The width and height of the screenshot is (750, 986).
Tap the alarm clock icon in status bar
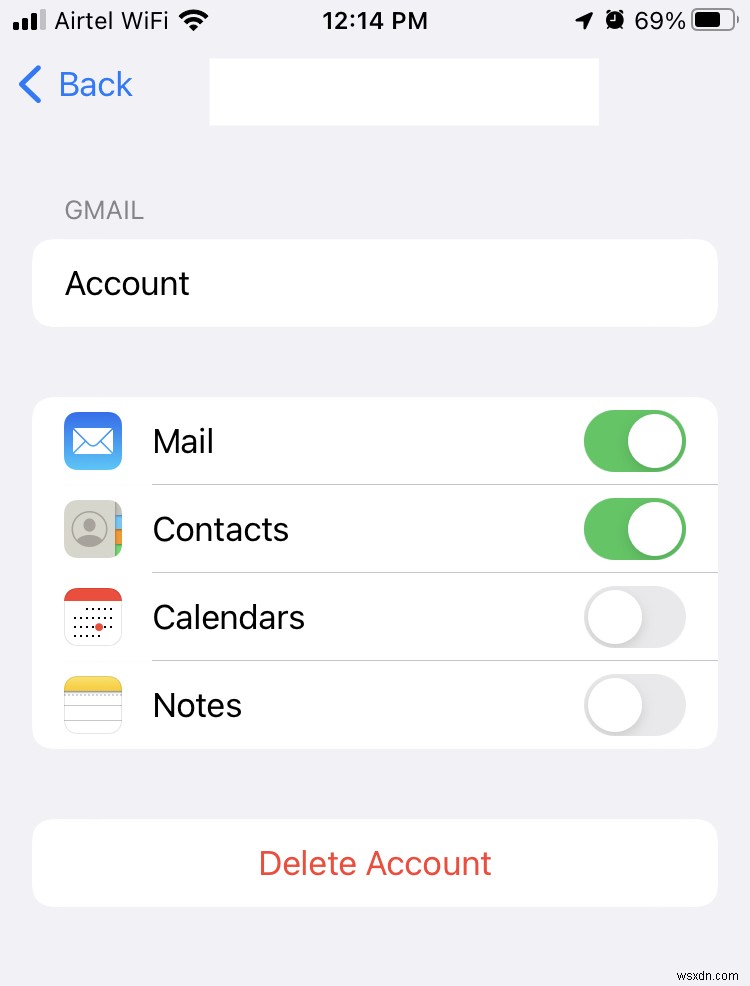coord(614,18)
